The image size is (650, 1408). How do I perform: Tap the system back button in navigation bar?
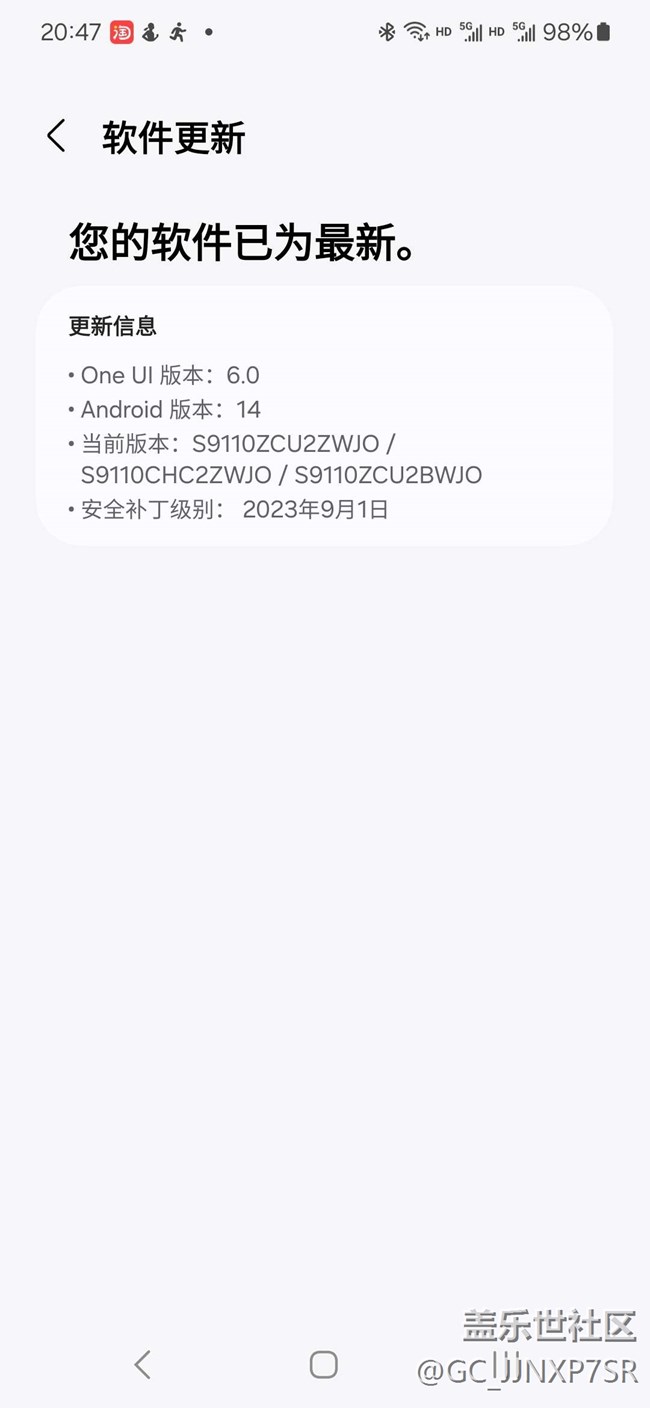143,1364
